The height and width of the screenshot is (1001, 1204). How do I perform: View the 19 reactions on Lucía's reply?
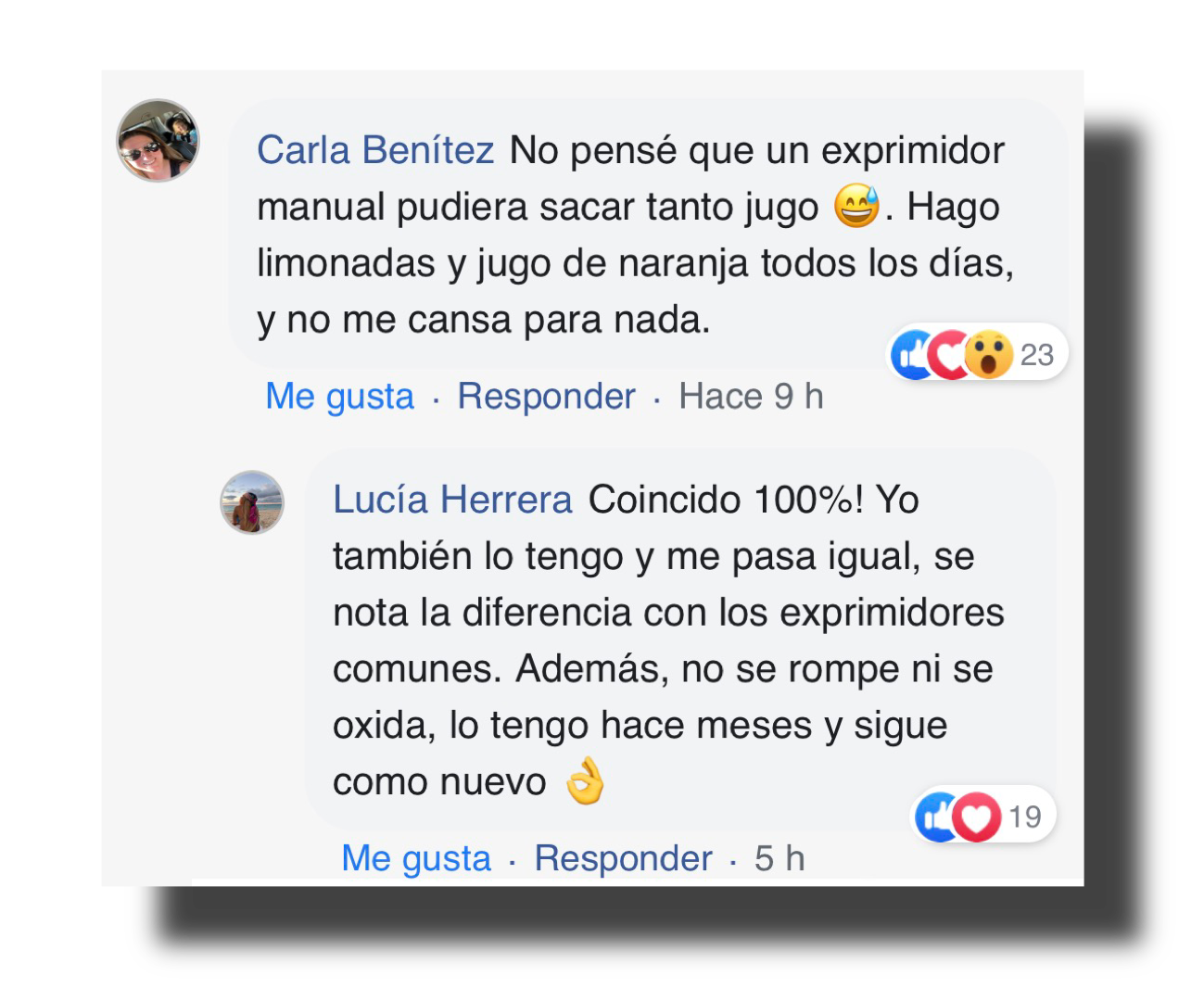[983, 817]
